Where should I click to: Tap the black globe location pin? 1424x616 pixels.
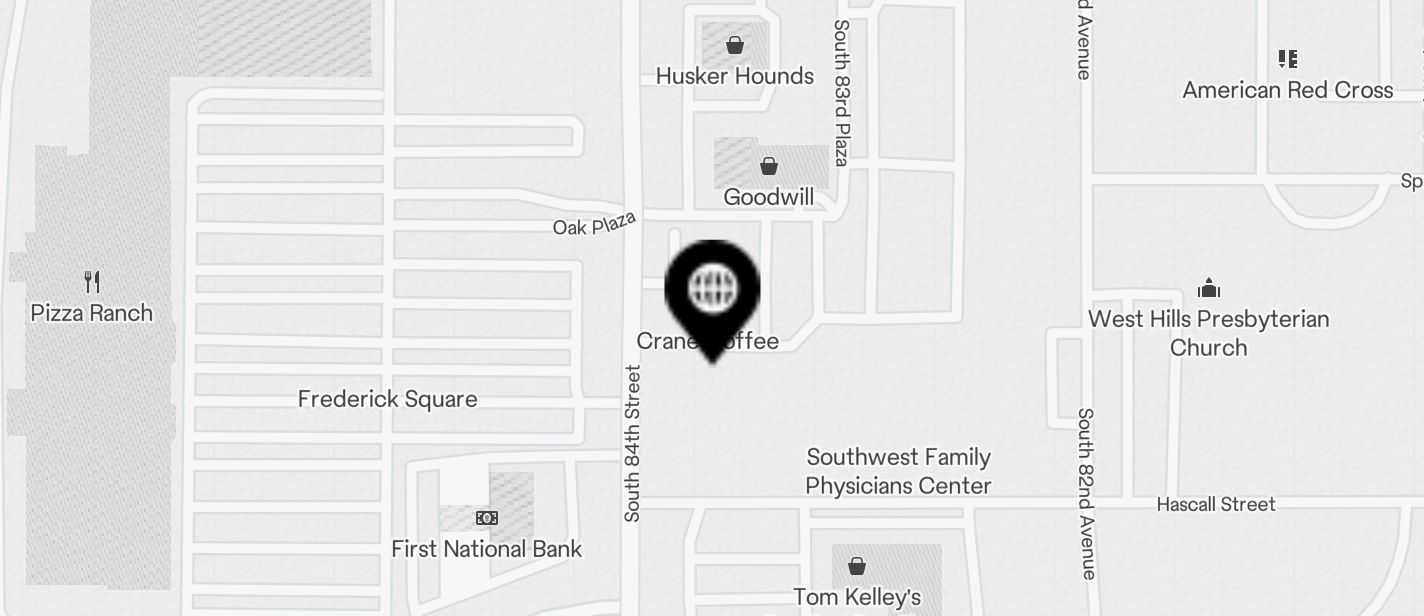tap(712, 290)
